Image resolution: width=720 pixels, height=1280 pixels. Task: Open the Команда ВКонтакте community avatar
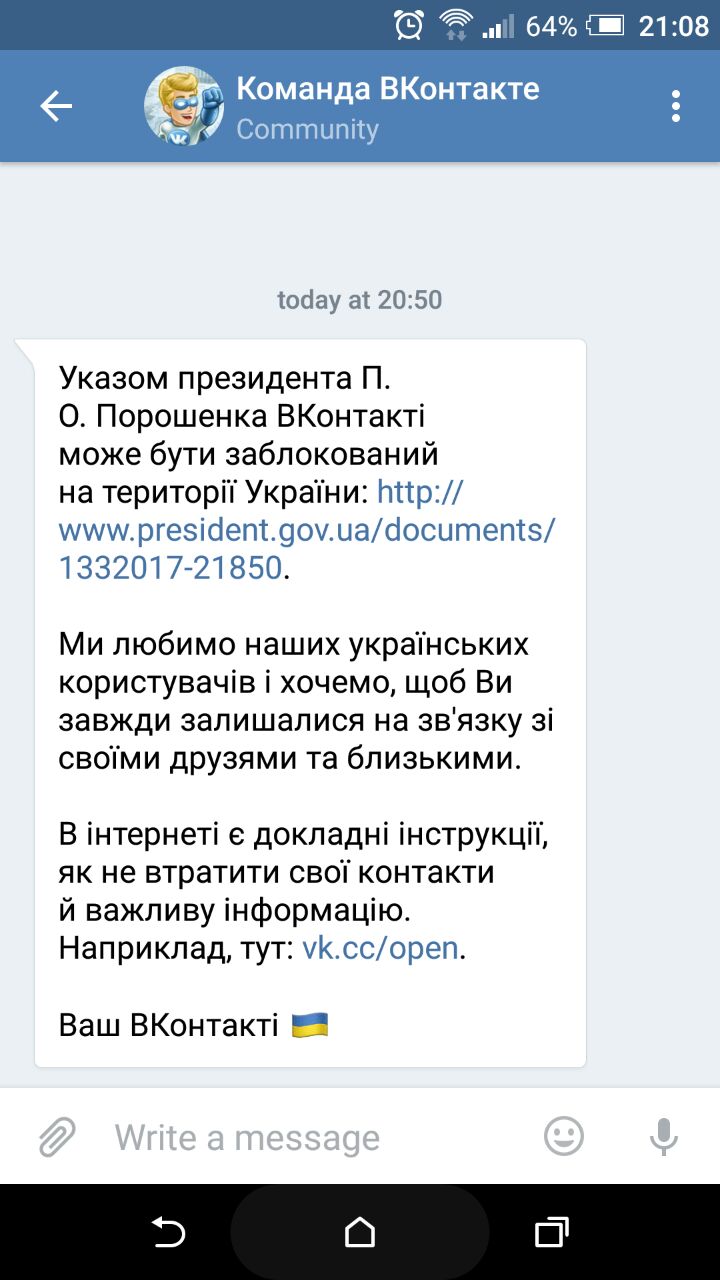pos(184,106)
